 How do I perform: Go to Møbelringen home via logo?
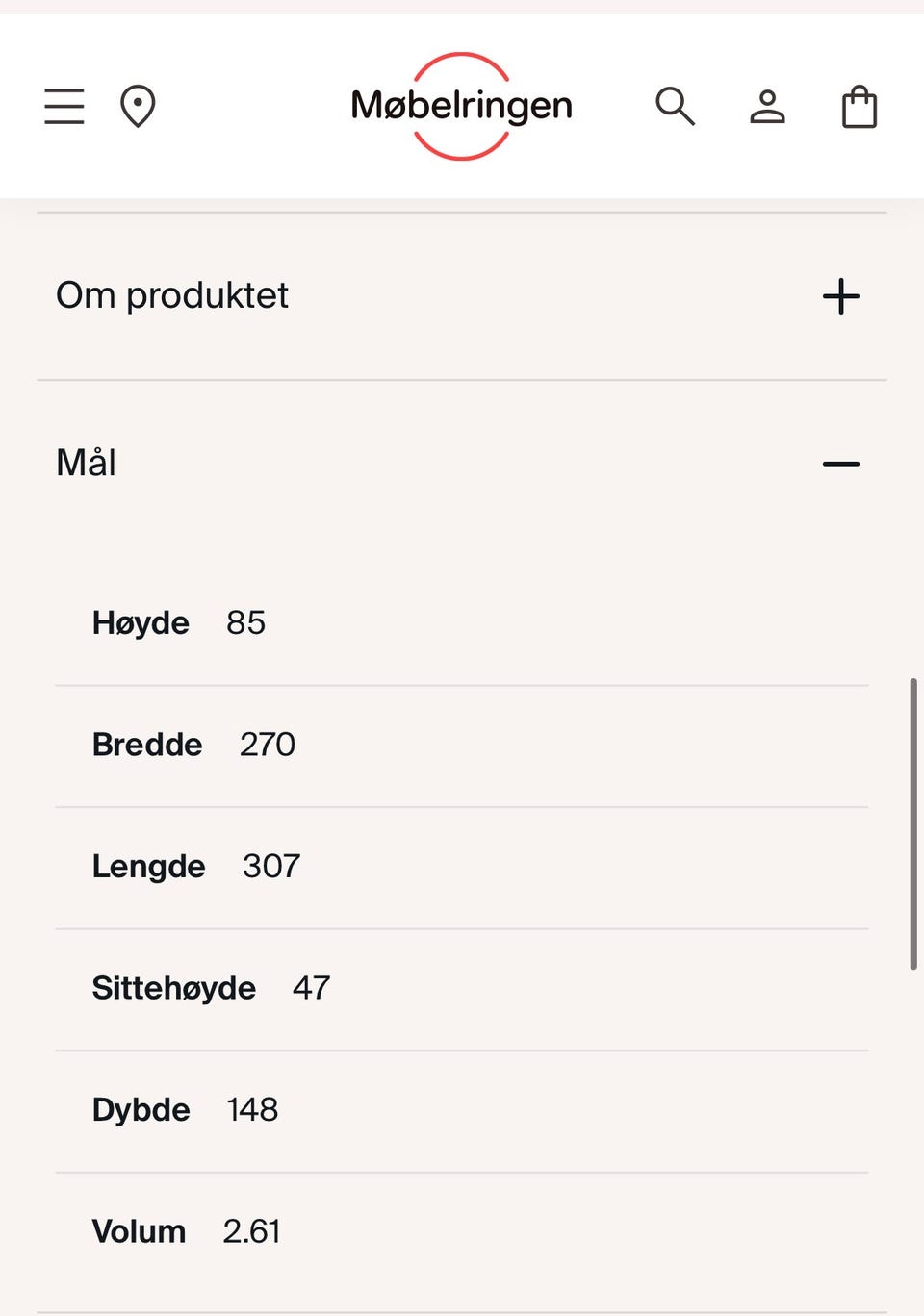462,106
